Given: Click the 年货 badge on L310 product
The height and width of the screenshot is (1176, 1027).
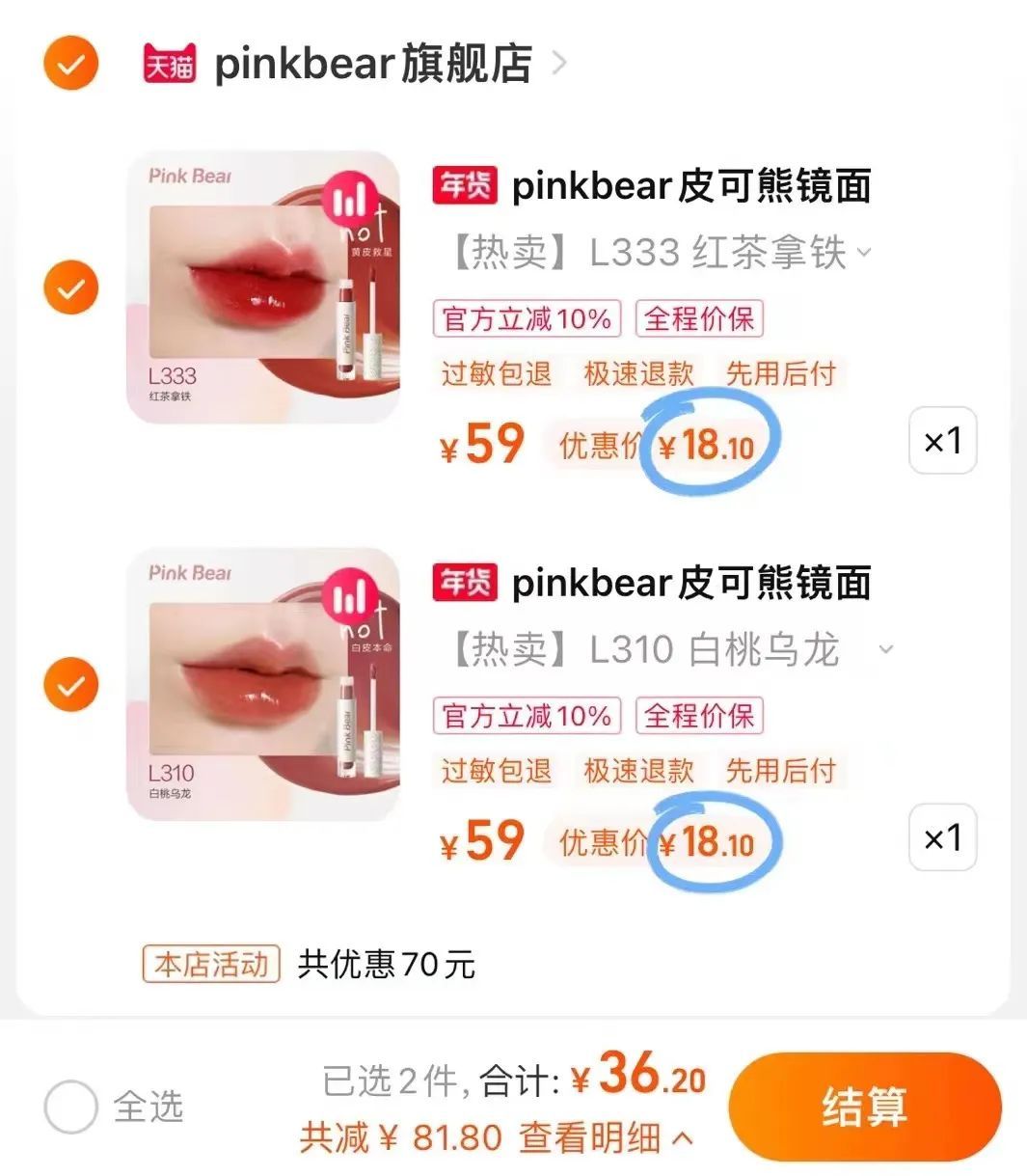Looking at the screenshot, I should coord(464,583).
